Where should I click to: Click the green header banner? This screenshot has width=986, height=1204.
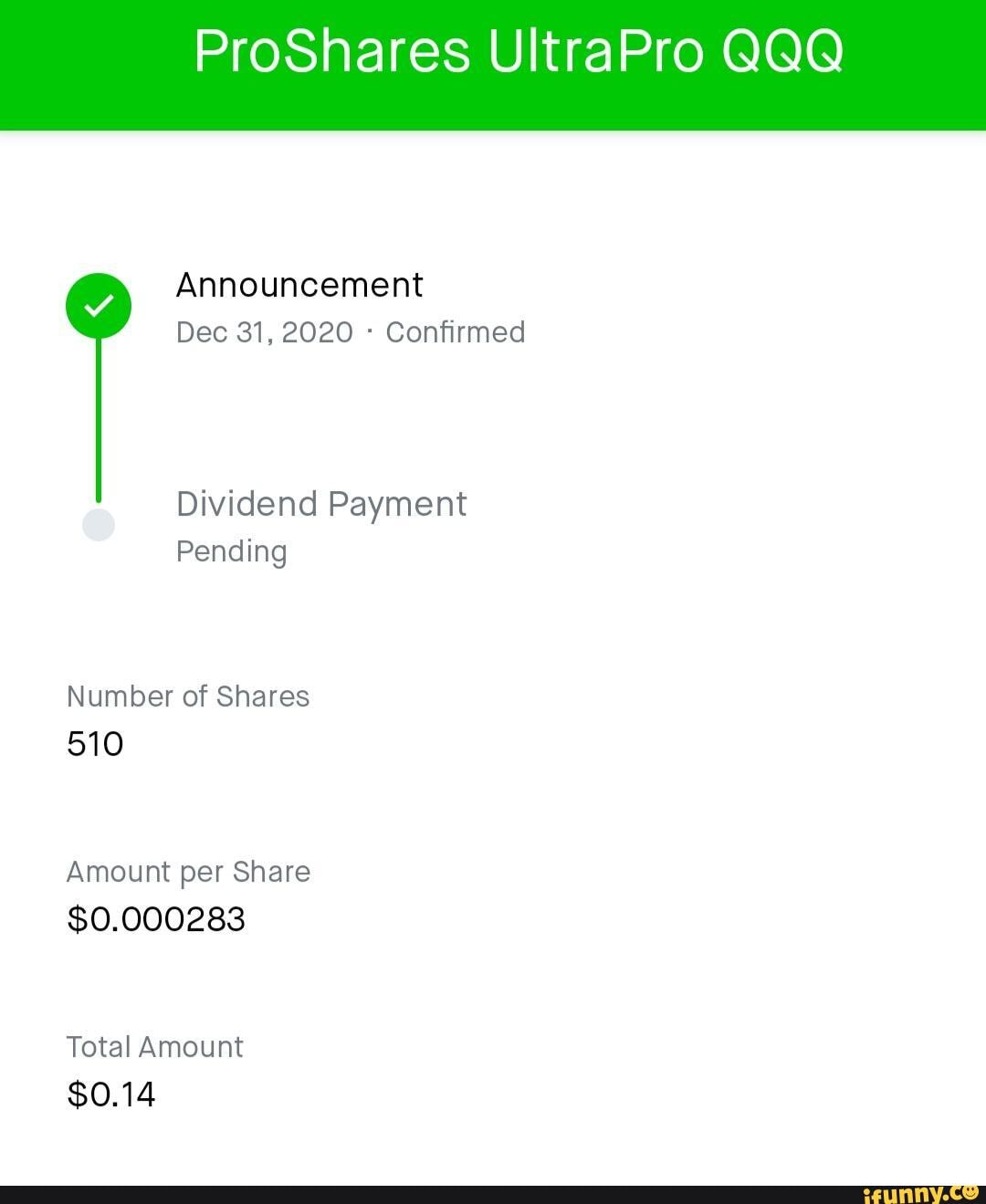[493, 64]
